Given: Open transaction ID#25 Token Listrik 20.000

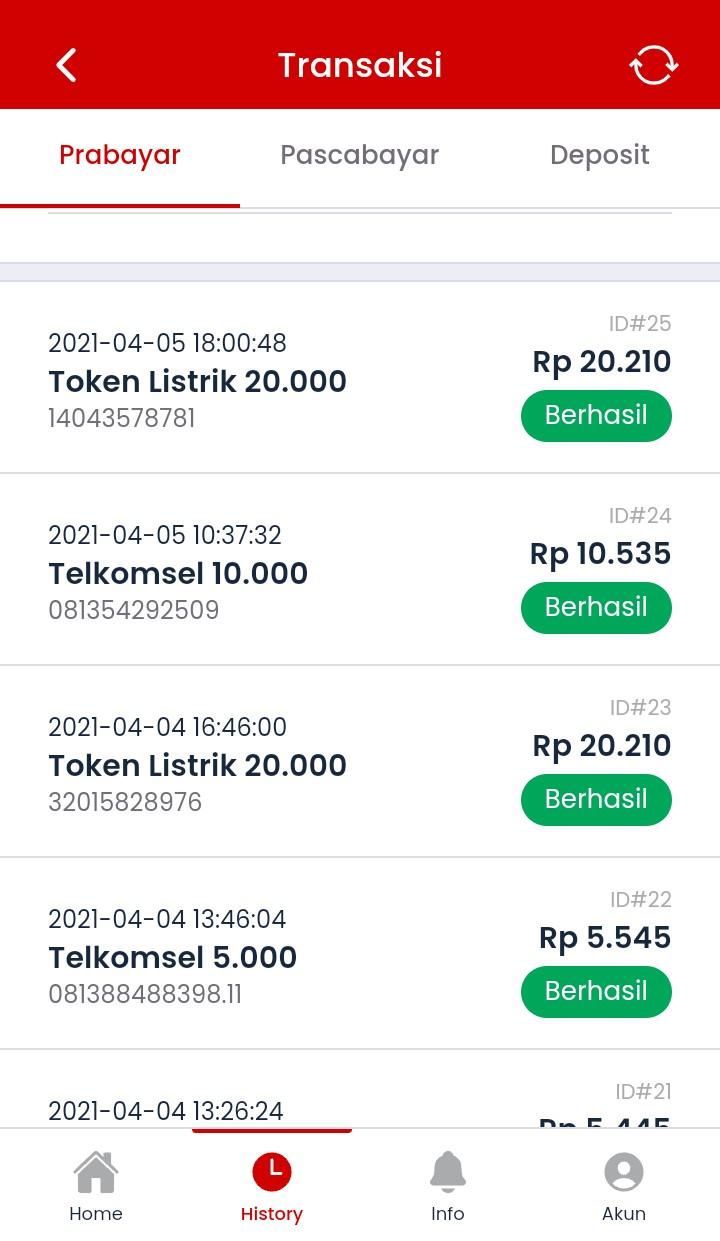Looking at the screenshot, I should click(x=360, y=377).
